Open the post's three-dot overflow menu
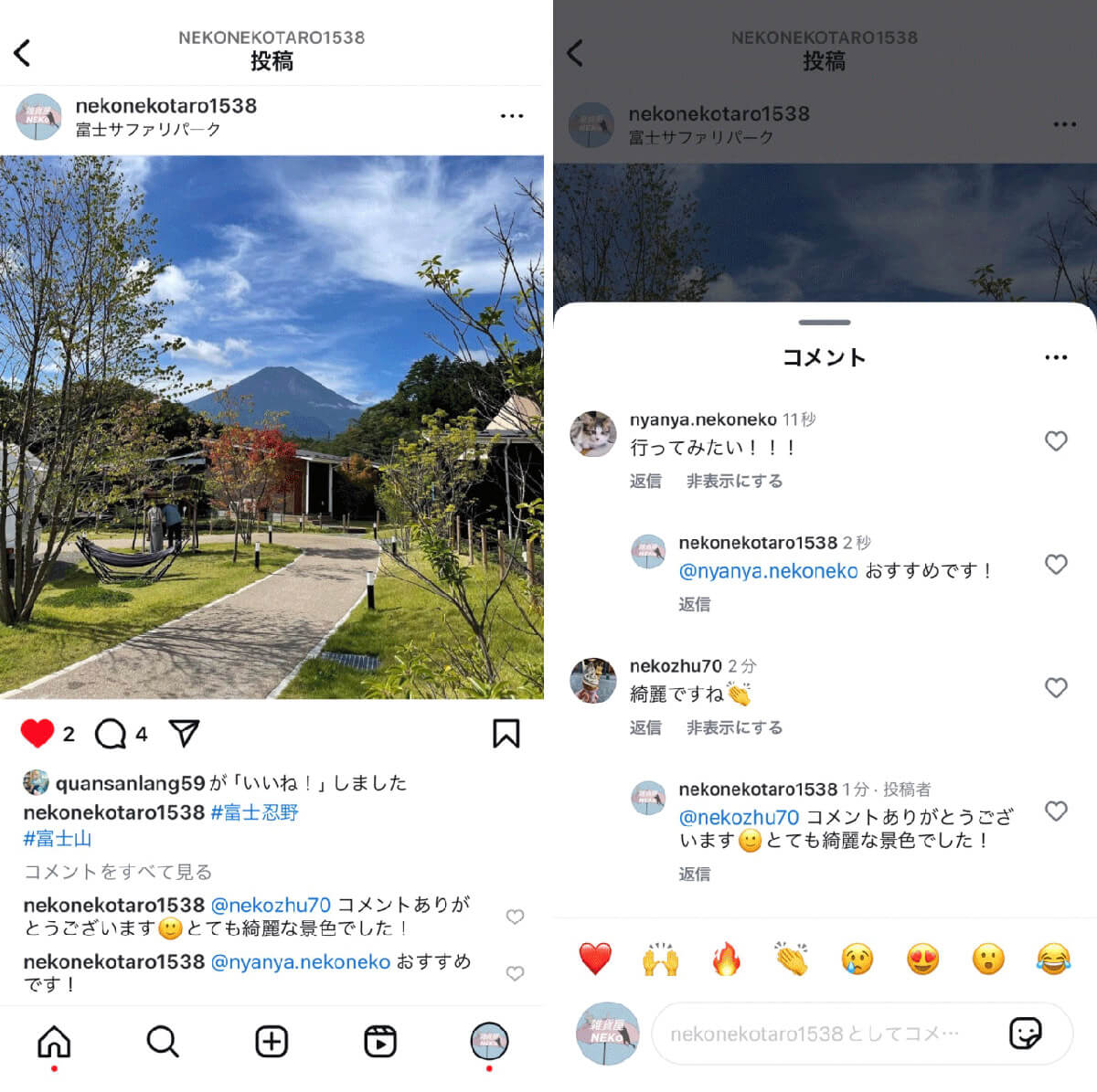The height and width of the screenshot is (1092, 1097). tap(512, 116)
